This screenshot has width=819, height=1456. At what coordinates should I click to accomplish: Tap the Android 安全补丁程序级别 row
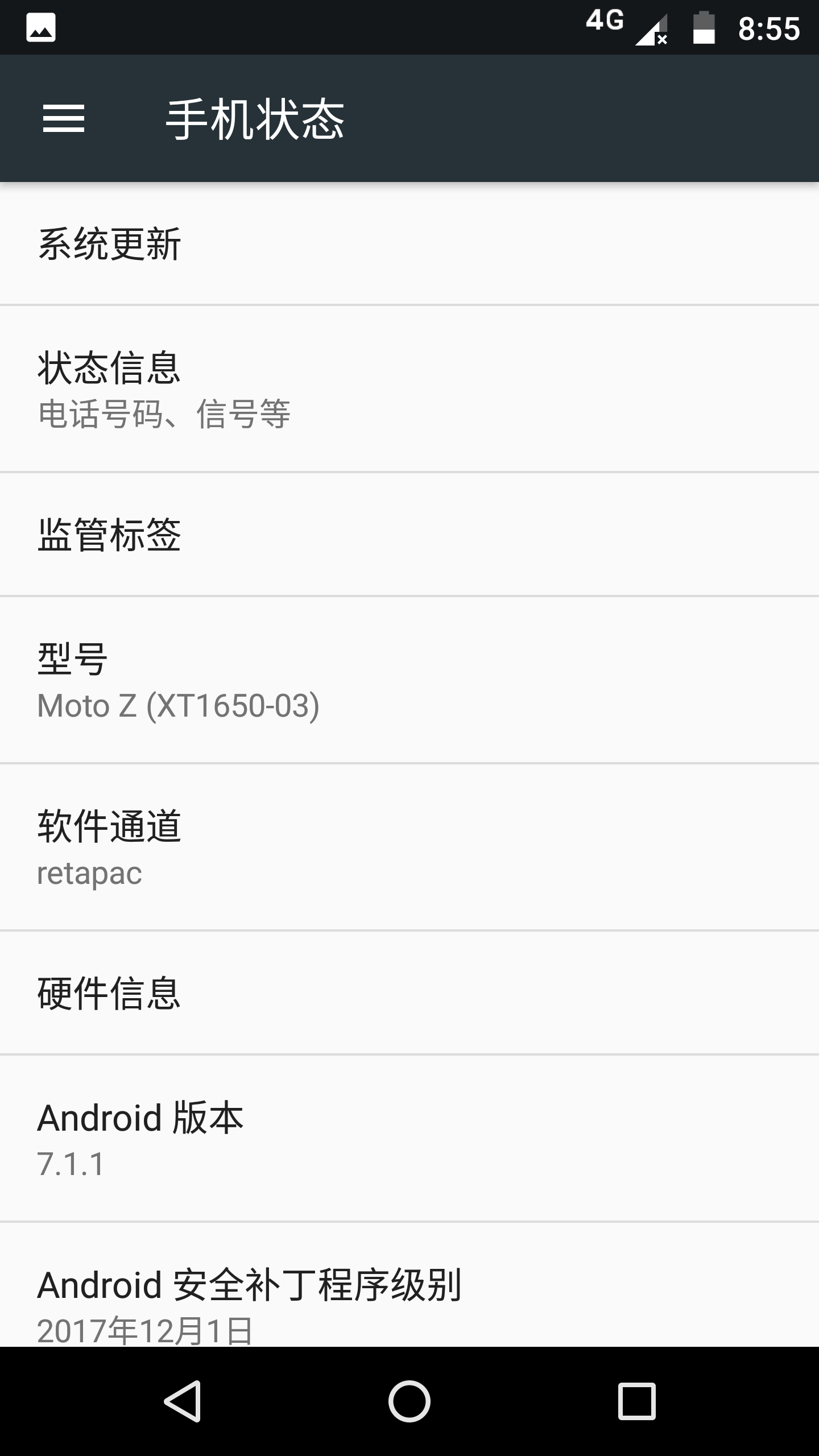point(409,1285)
